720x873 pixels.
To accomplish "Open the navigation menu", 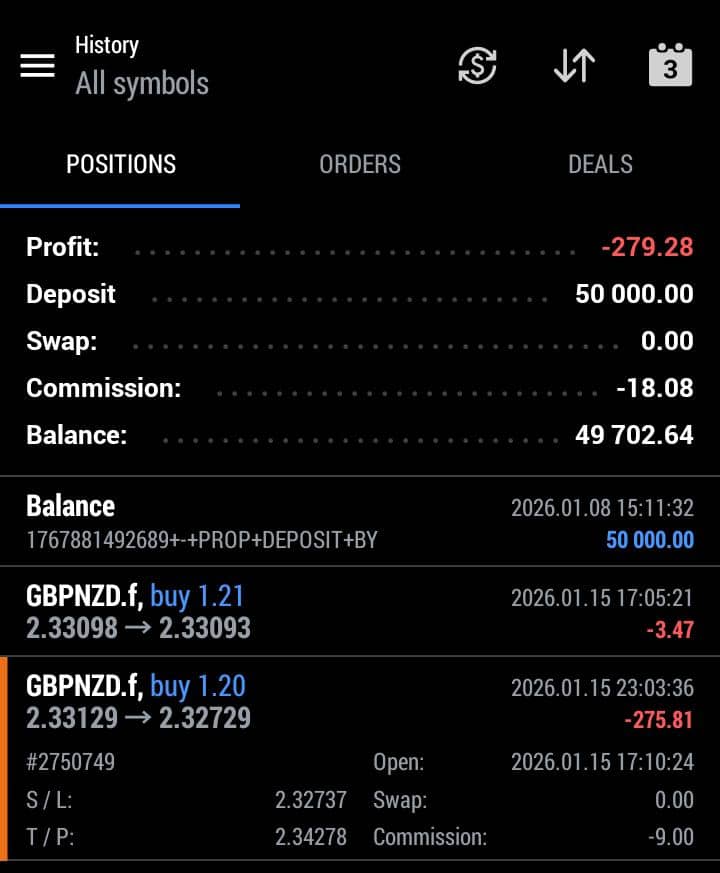I will 37,66.
